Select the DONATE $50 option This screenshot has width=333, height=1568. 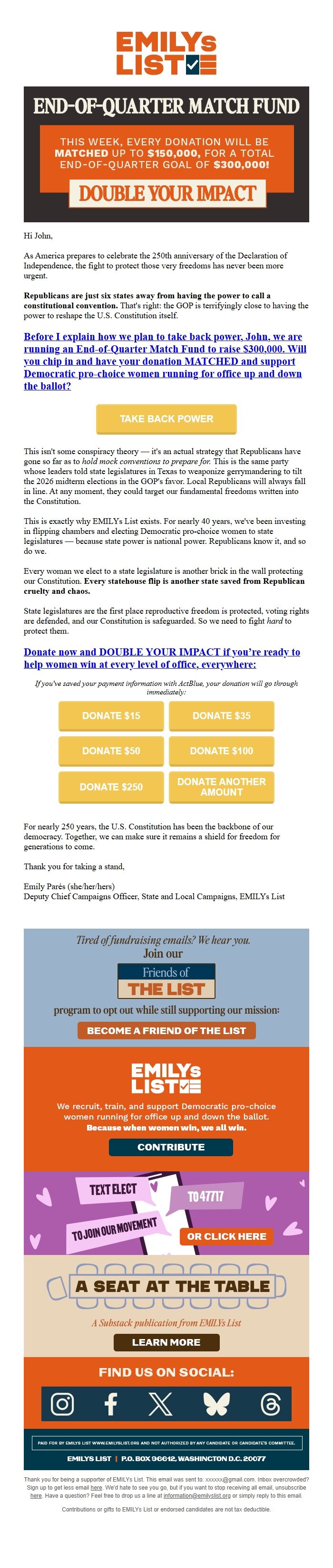[111, 751]
